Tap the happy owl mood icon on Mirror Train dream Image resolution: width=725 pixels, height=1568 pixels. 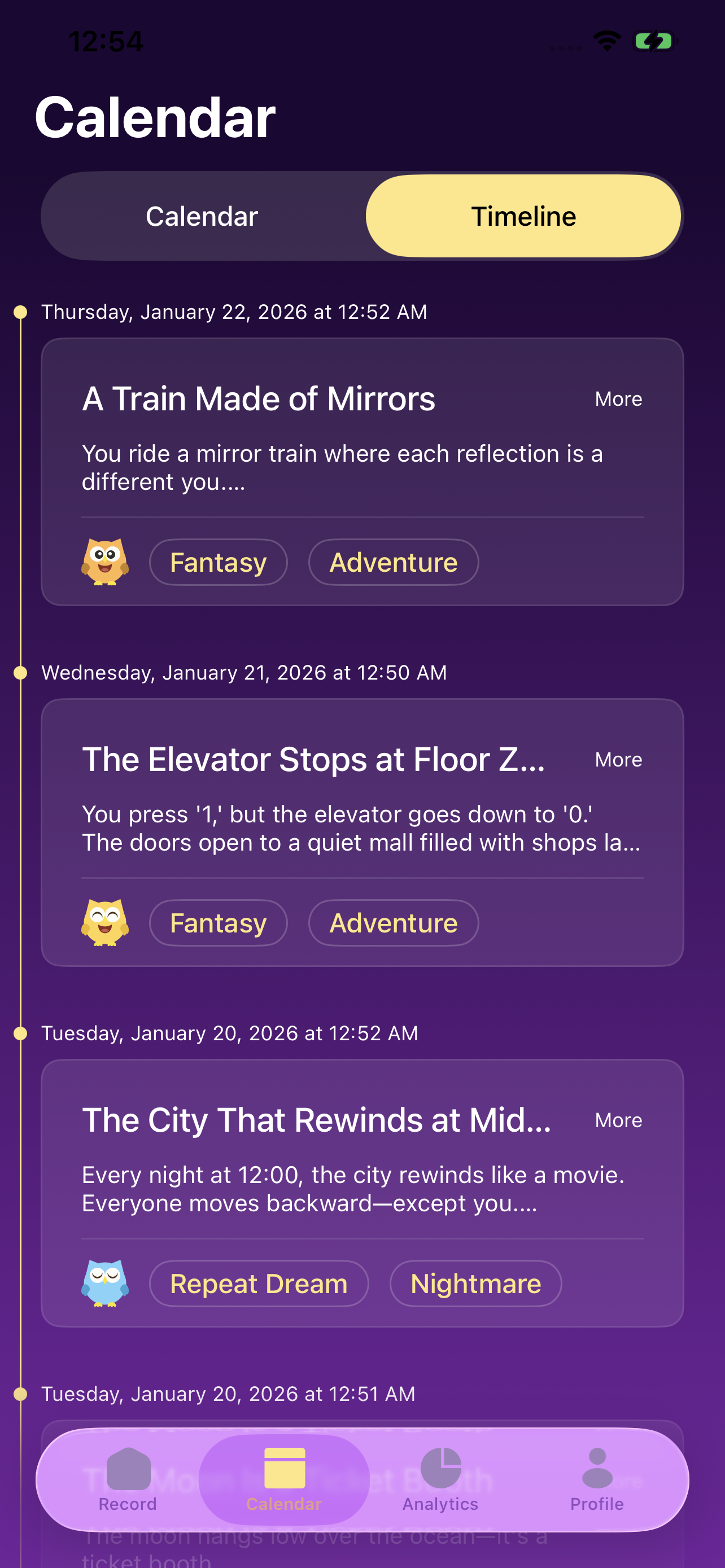click(104, 561)
